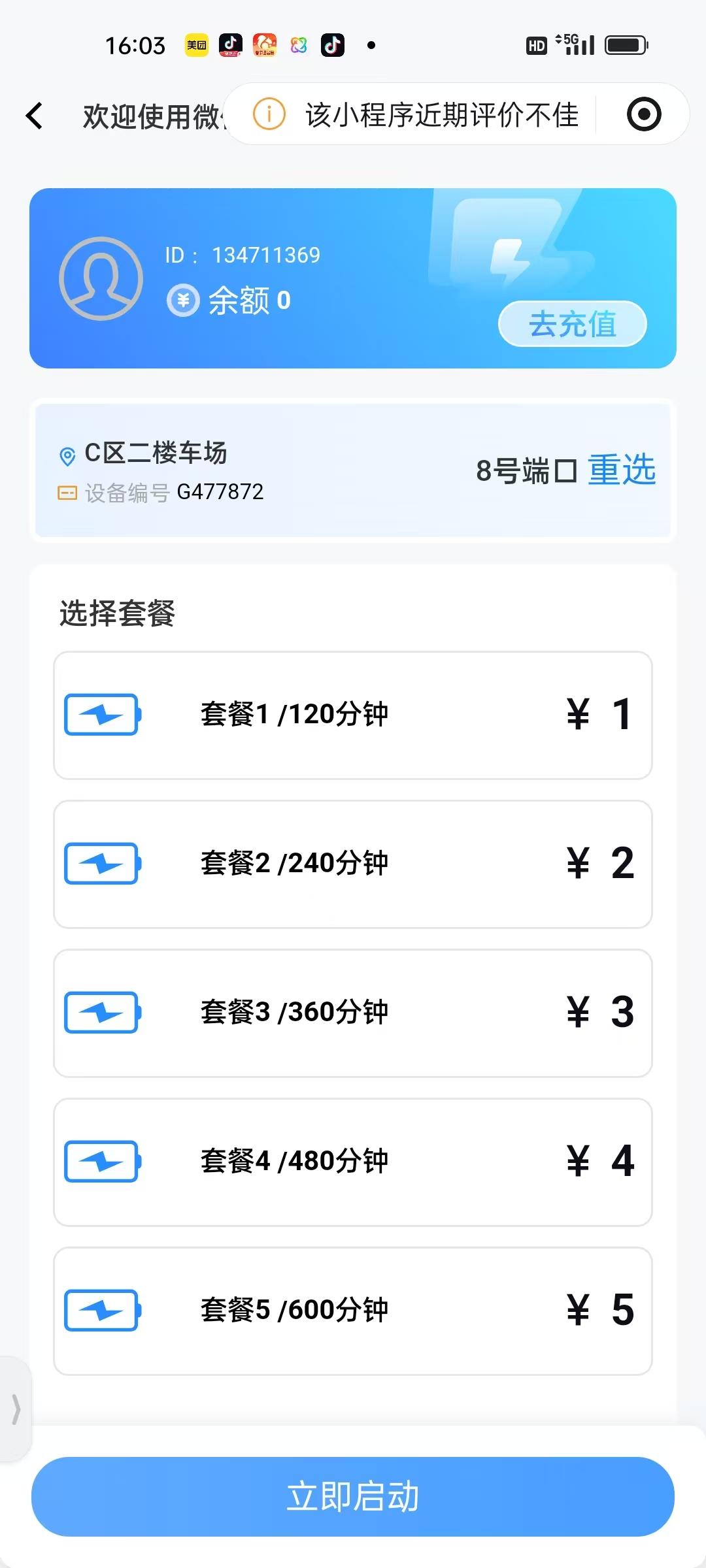This screenshot has width=706, height=1568.
Task: Pick 套餐3 for 360 minutes
Action: point(353,1013)
